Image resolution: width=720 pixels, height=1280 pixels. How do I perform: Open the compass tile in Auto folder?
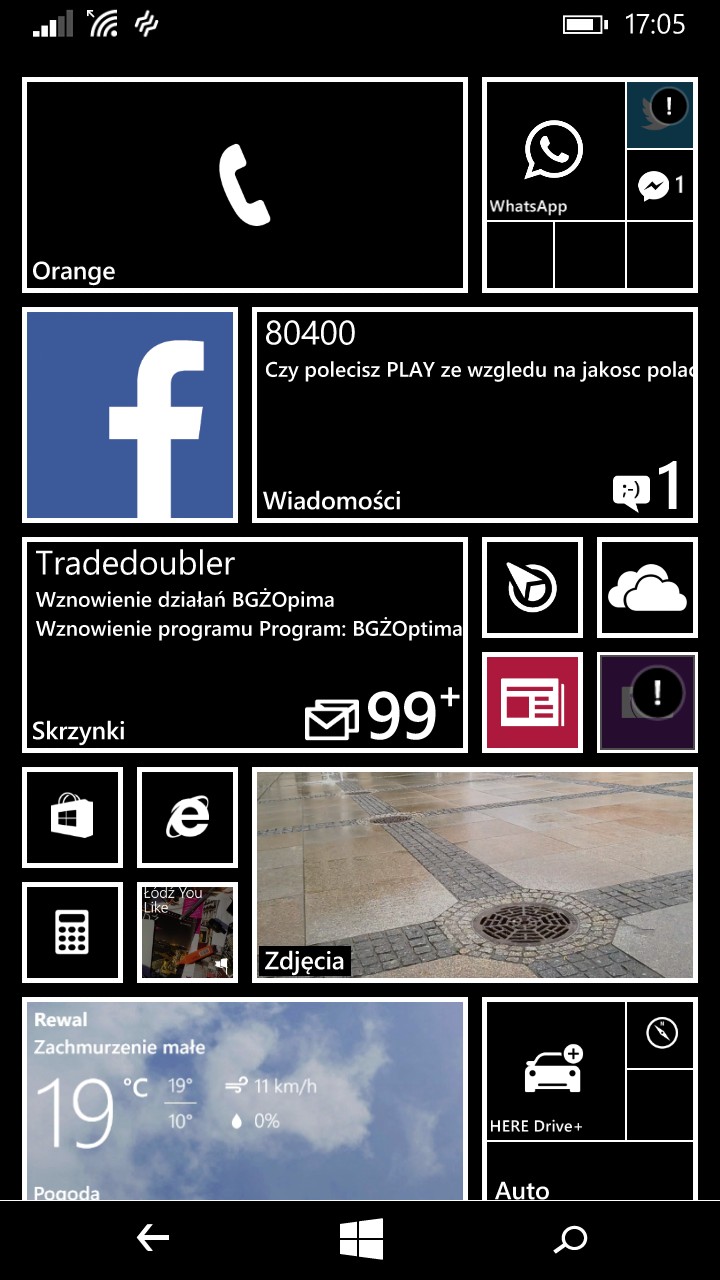click(x=661, y=1034)
